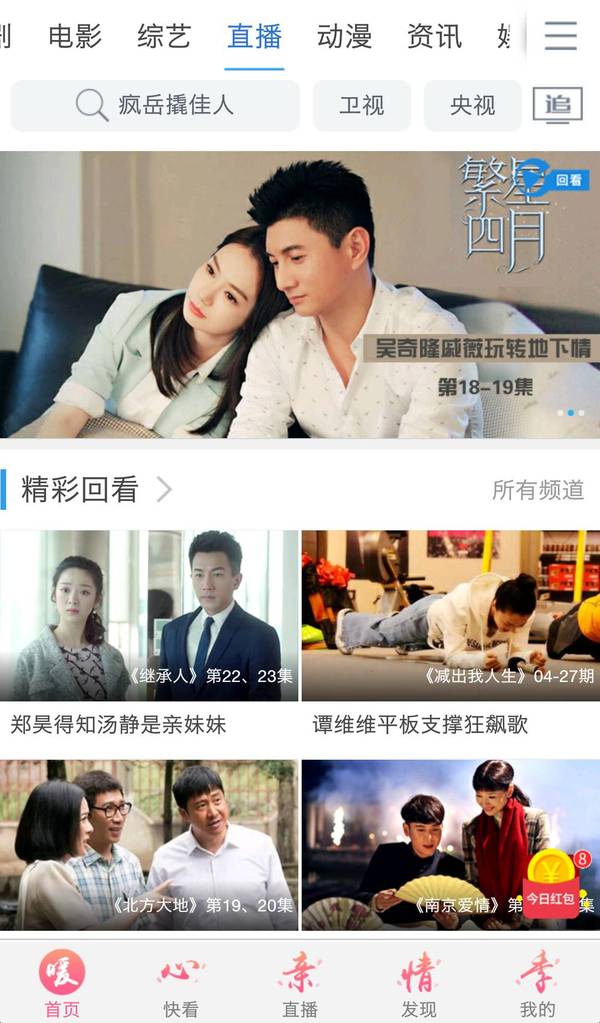Switch to the 综艺 tab
600x1023 pixels.
point(164,37)
